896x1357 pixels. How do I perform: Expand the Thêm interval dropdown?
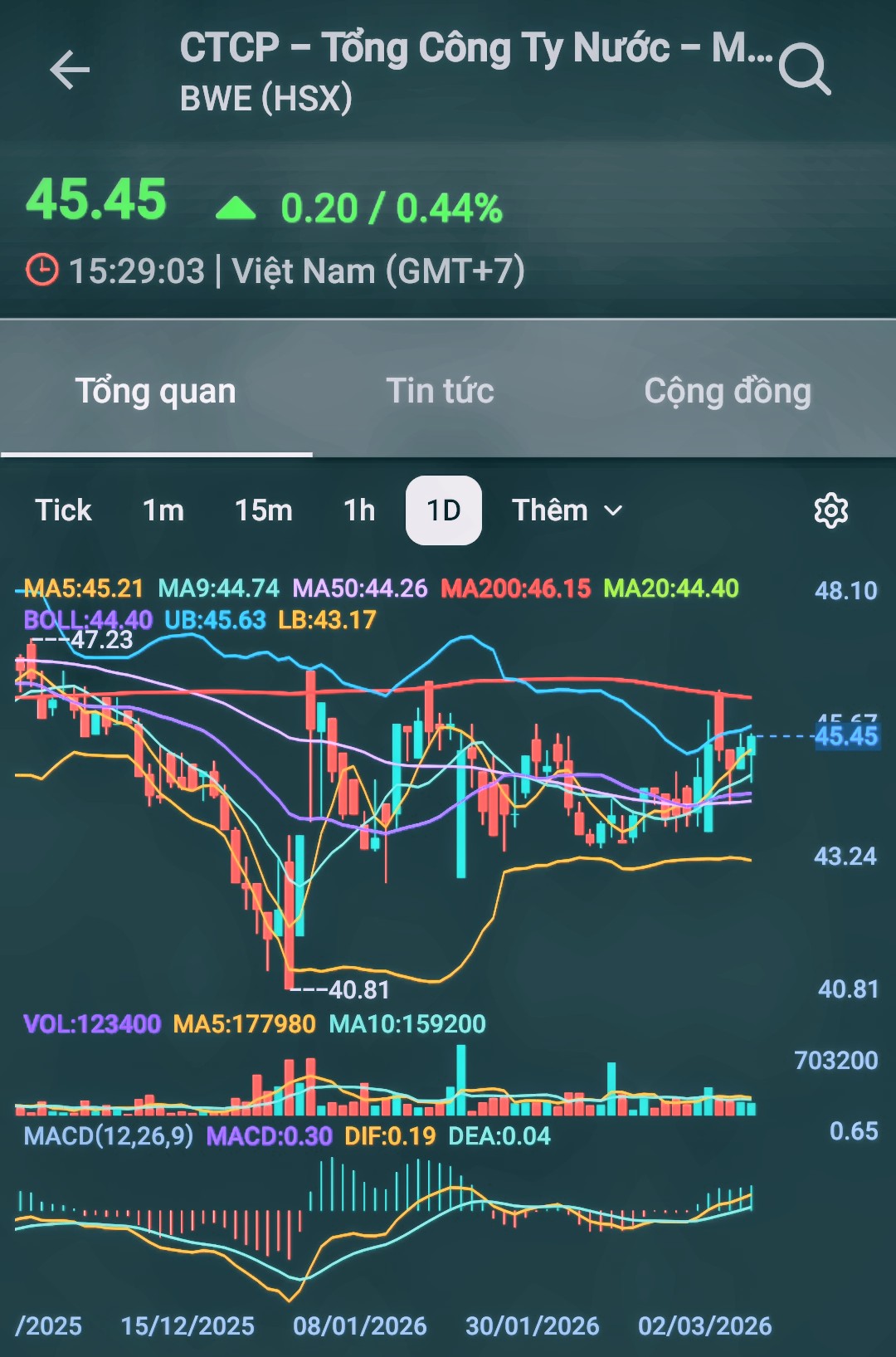(567, 510)
